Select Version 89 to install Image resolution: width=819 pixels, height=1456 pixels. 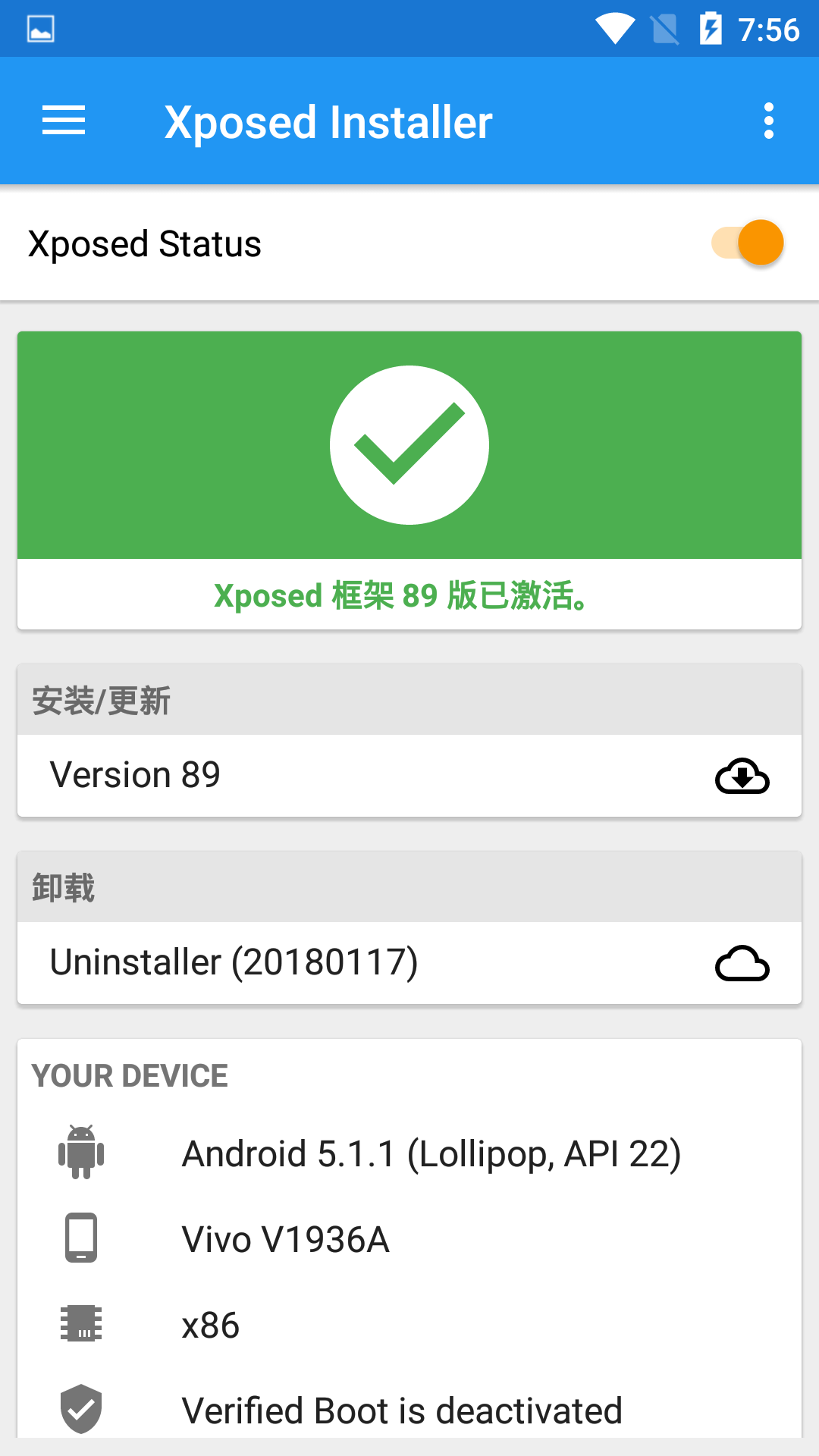(x=409, y=776)
